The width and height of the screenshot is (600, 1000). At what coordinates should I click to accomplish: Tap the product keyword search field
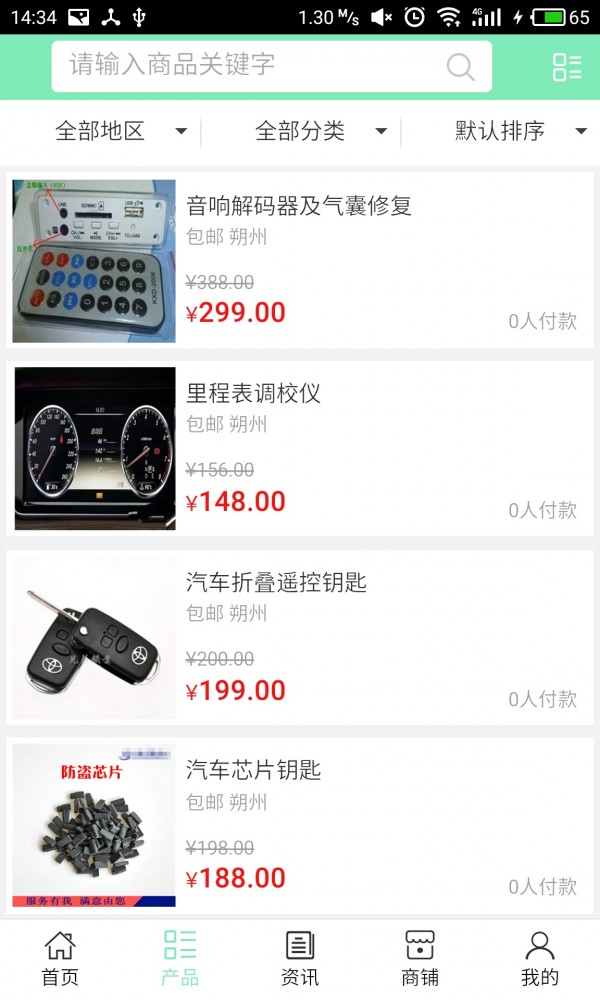pyautogui.click(x=250, y=66)
